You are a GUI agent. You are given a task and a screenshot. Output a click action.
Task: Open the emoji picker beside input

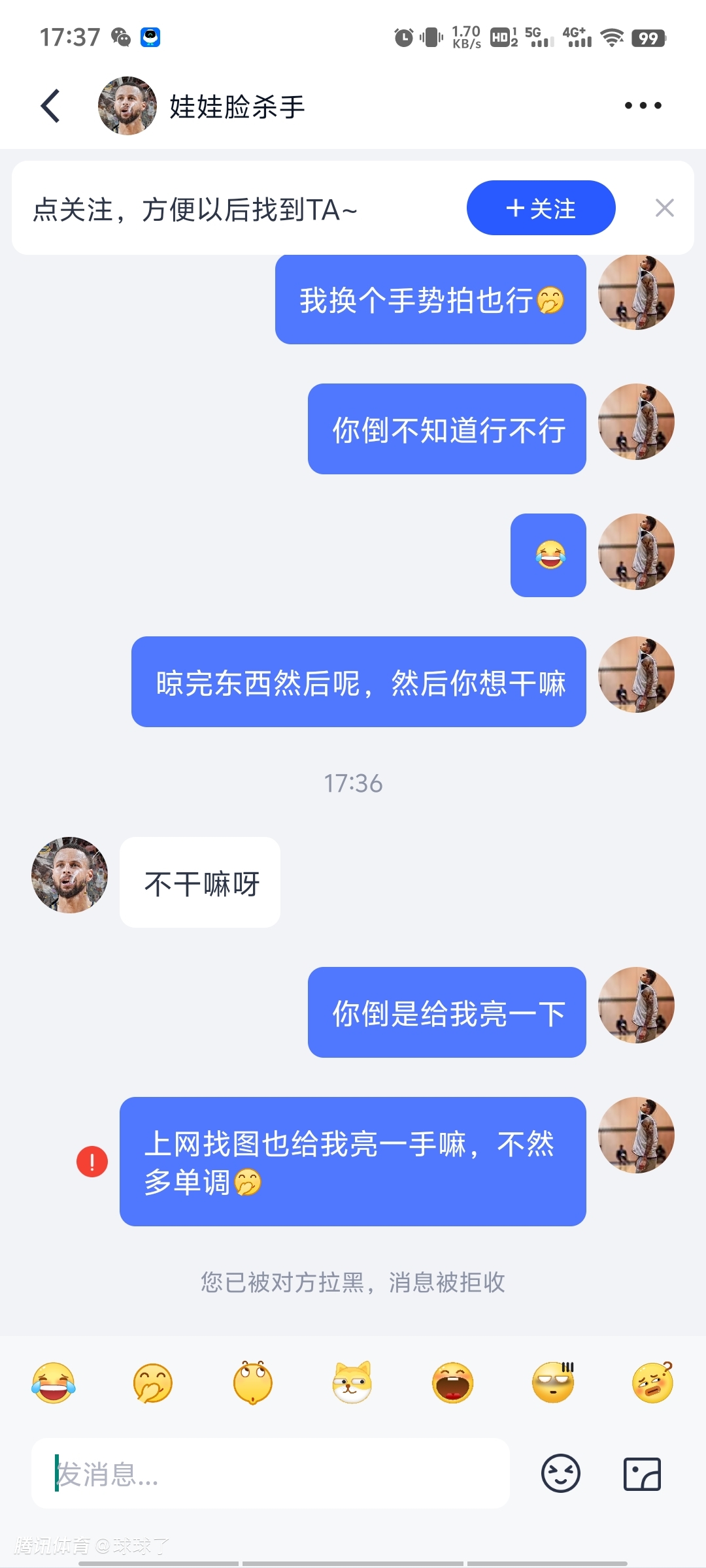[x=560, y=1474]
